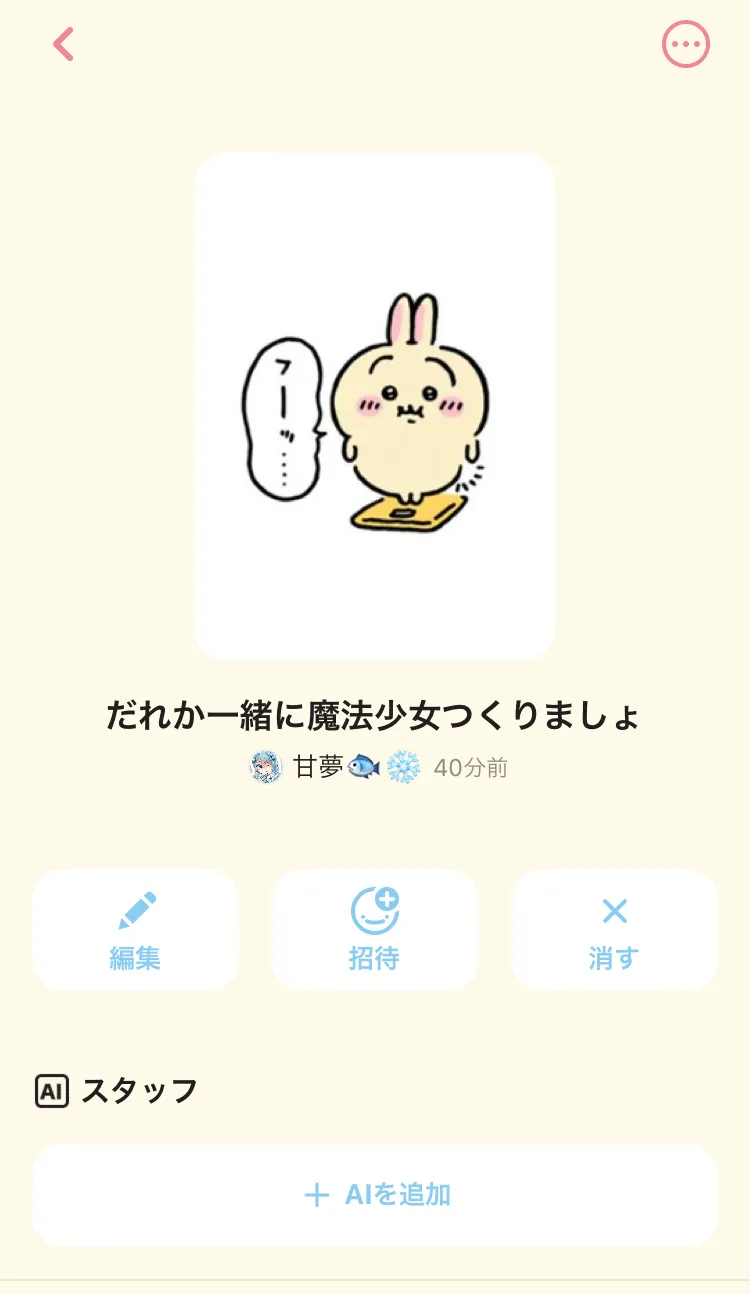Screen dimensions: 750x1294
Task: Open the three-dot overflow menu
Action: click(686, 44)
